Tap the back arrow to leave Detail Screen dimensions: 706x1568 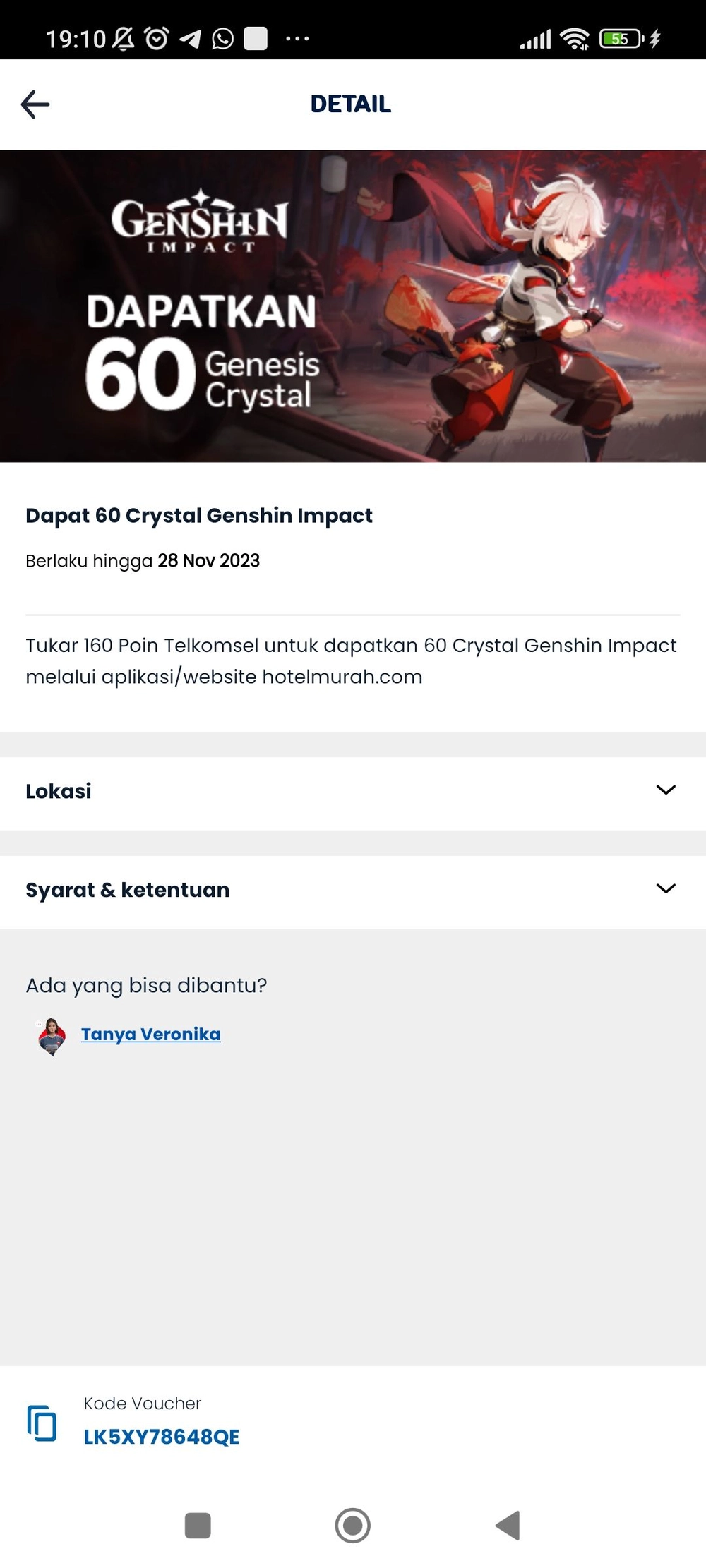(x=35, y=104)
